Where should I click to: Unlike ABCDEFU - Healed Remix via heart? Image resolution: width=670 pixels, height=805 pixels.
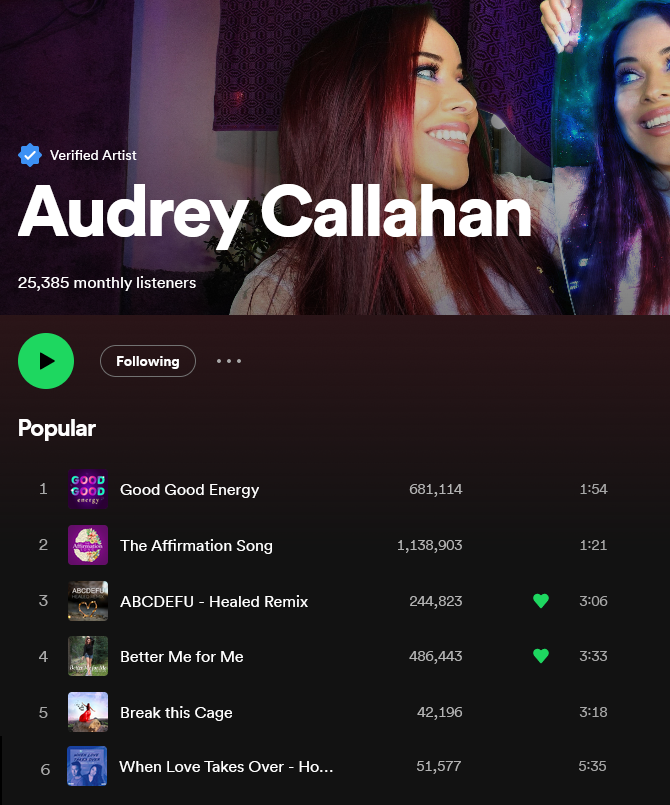(541, 601)
